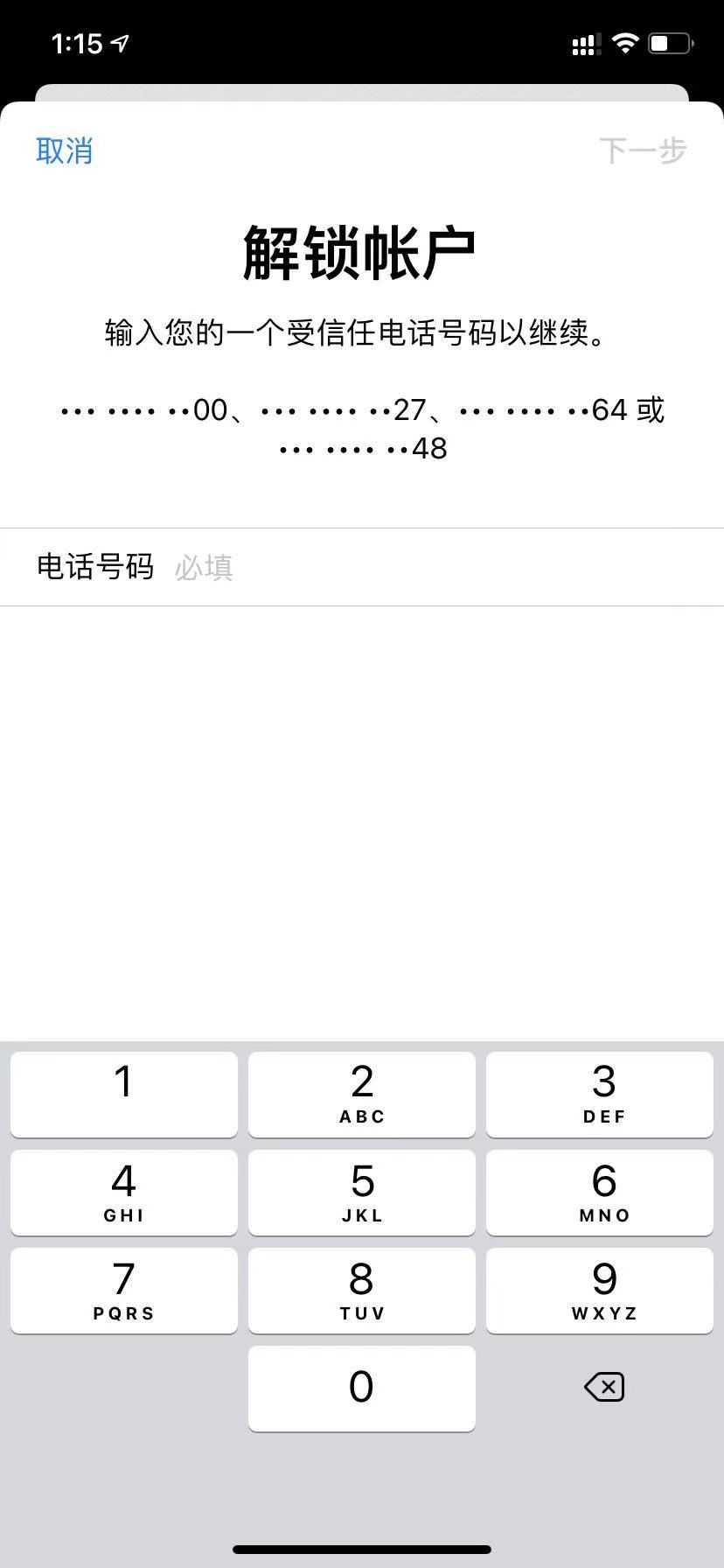Enter digit 4 on the keypad
This screenshot has height=1568, width=724.
(x=124, y=1192)
